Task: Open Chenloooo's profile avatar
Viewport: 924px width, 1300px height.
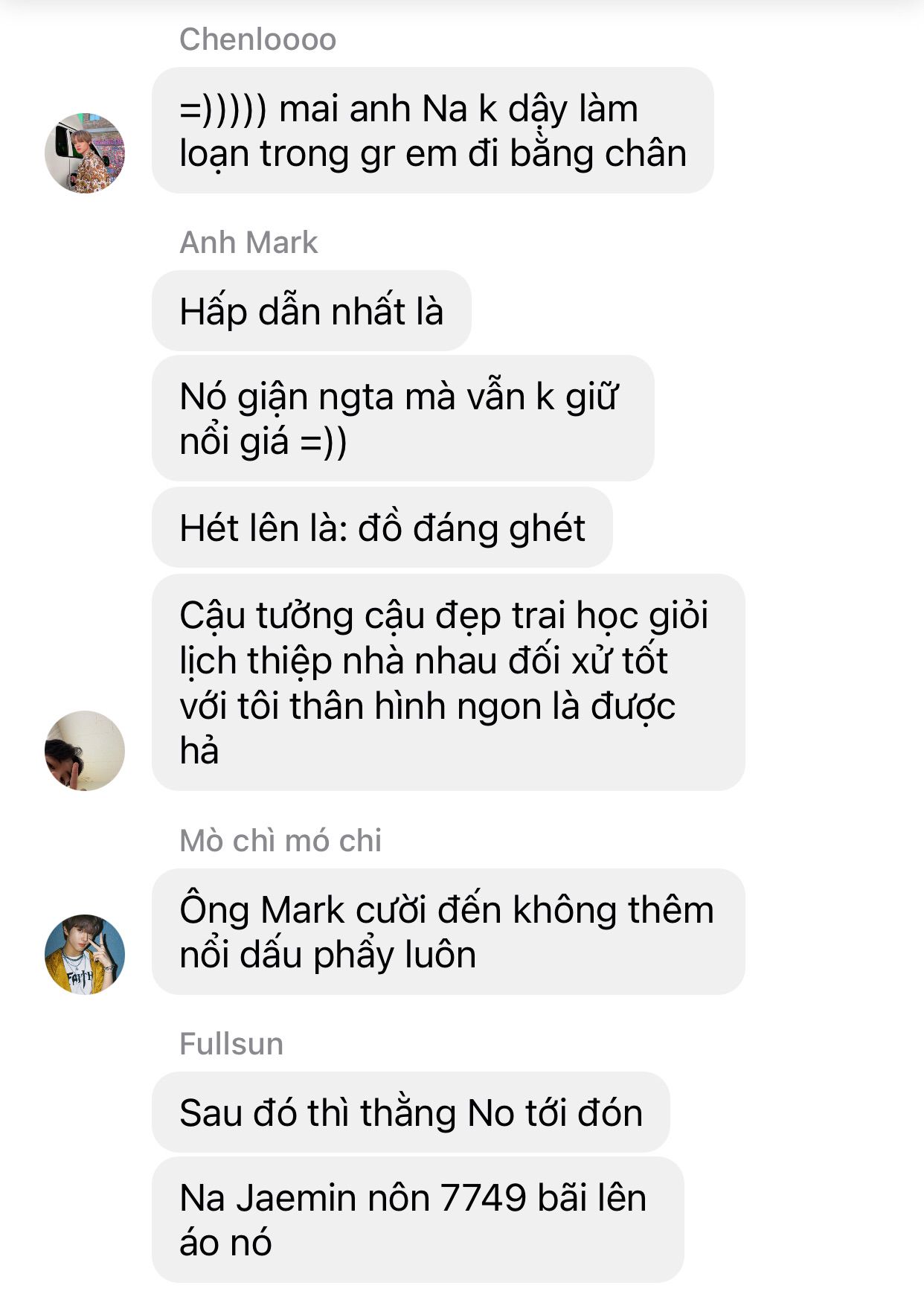Action: (x=85, y=153)
